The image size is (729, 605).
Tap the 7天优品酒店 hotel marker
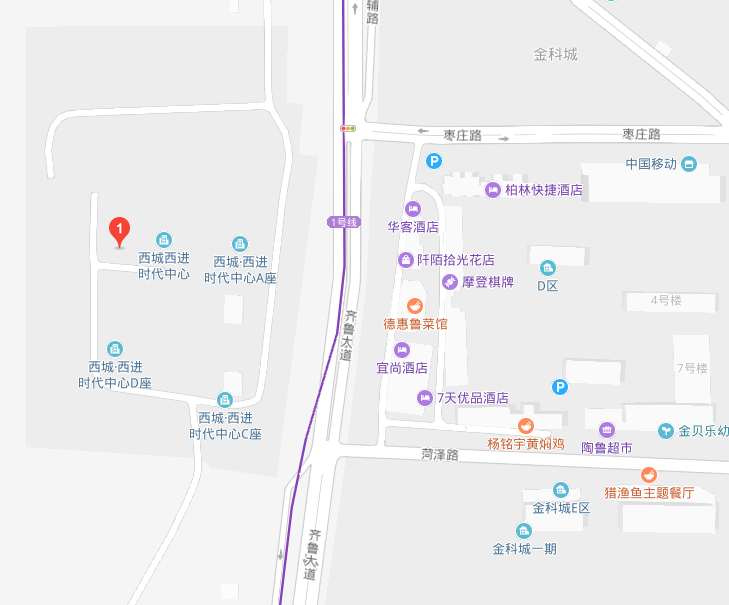[x=425, y=398]
